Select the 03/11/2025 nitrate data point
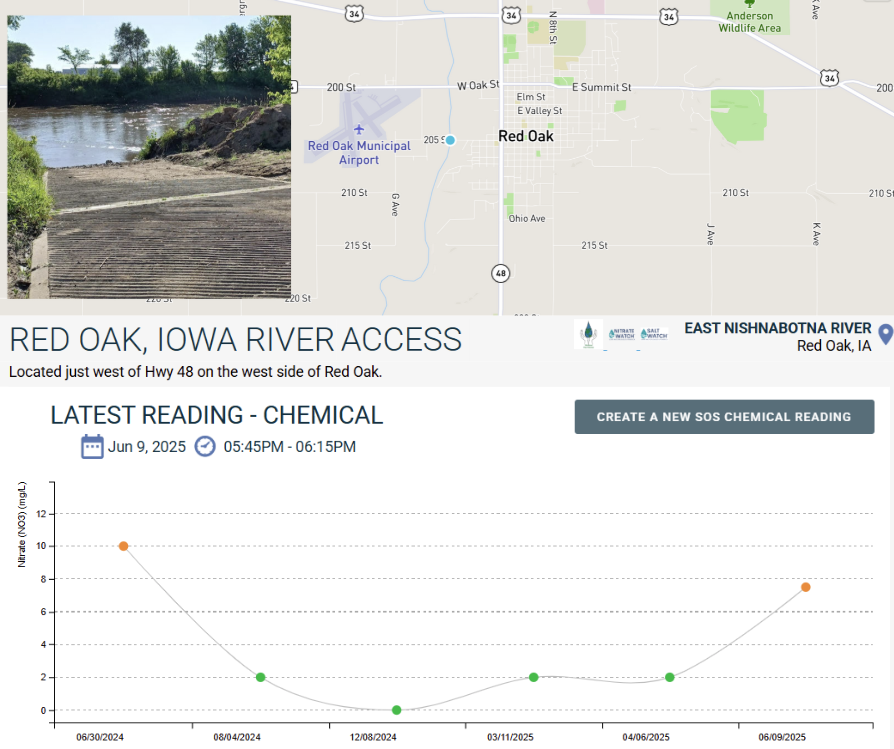 click(533, 677)
